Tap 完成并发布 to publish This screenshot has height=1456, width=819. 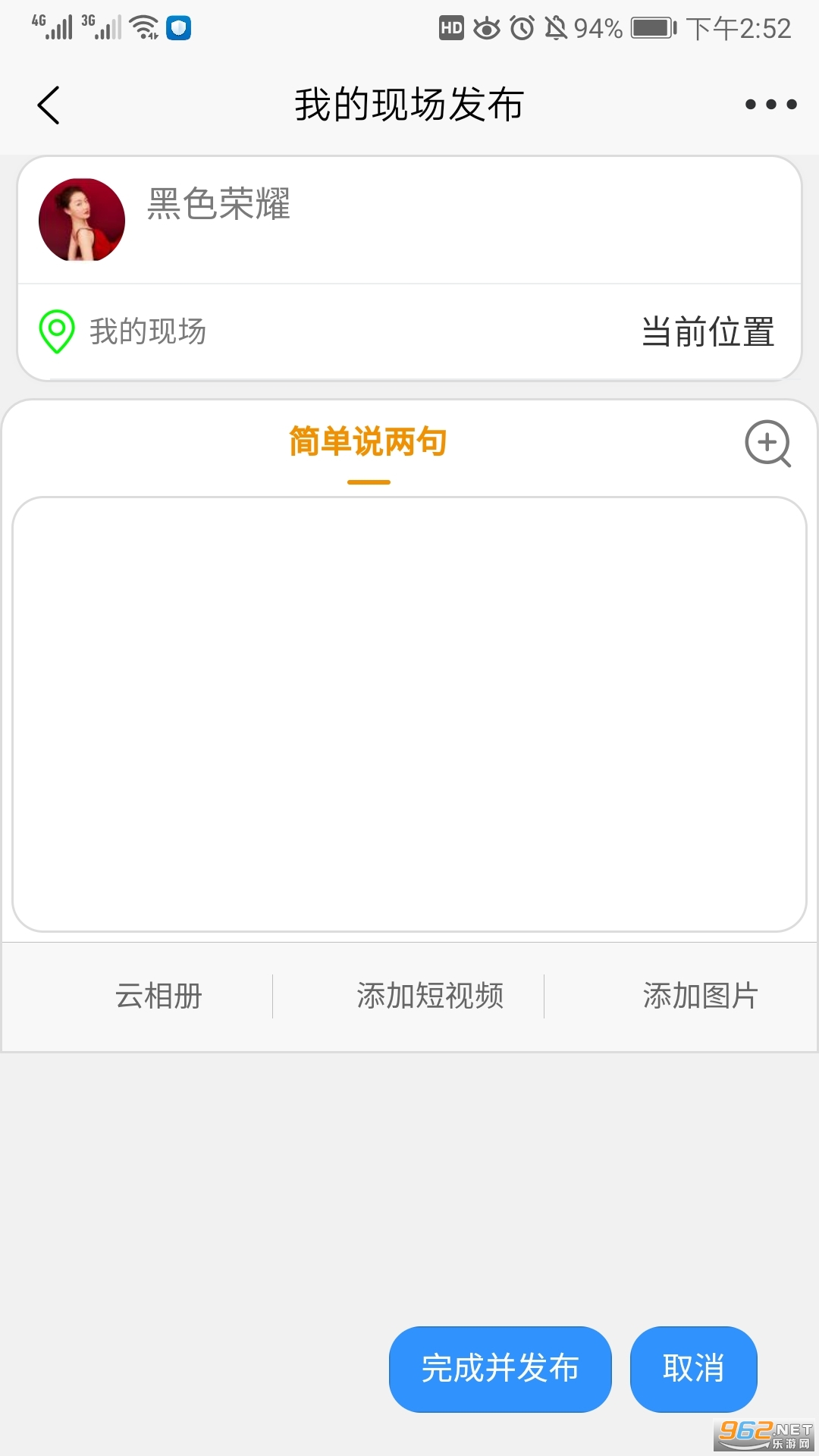click(500, 1369)
